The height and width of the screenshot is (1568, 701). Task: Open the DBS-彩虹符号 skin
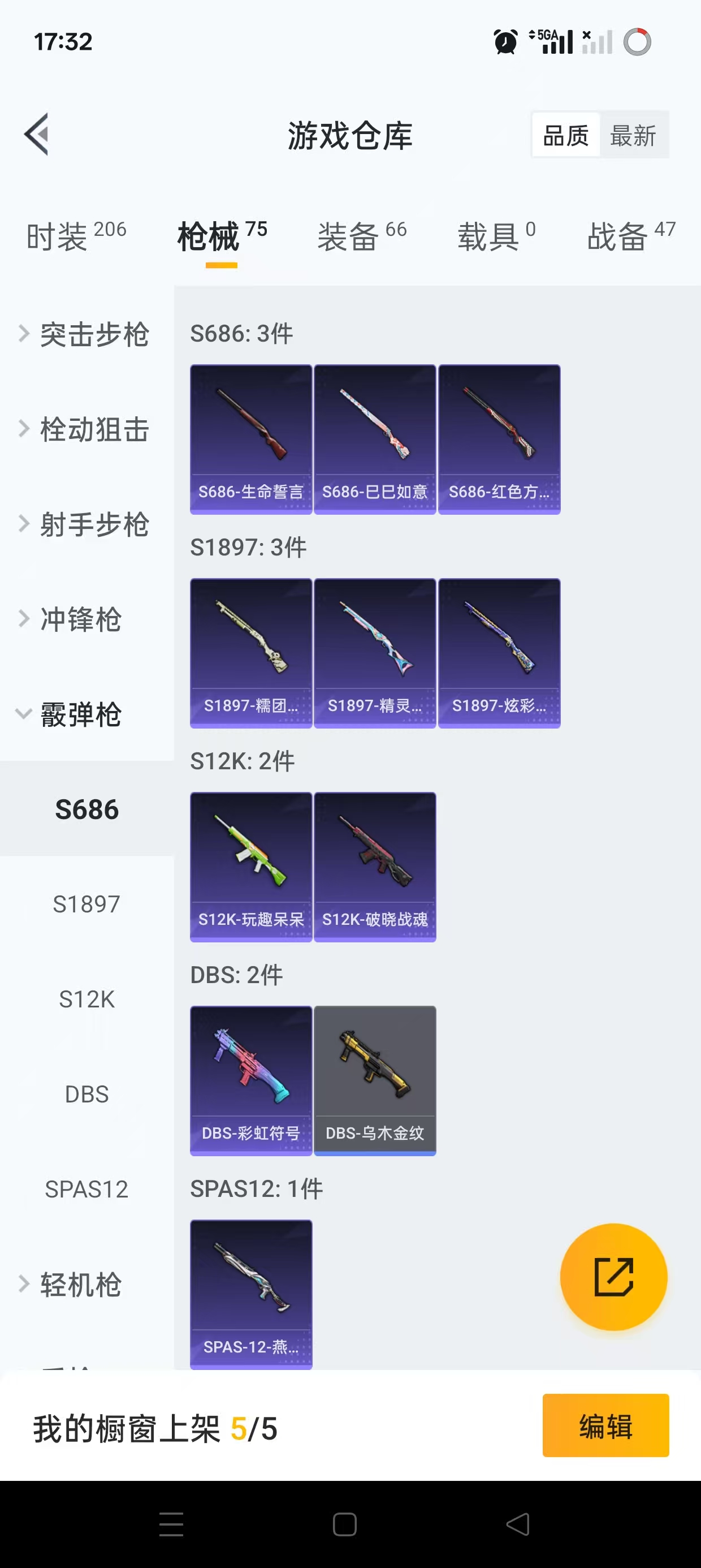(250, 1080)
